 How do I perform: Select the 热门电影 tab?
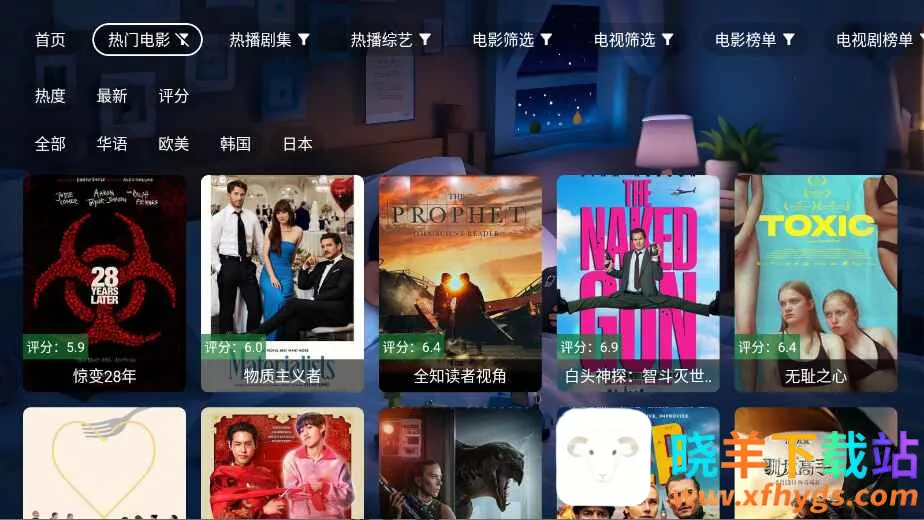(147, 40)
